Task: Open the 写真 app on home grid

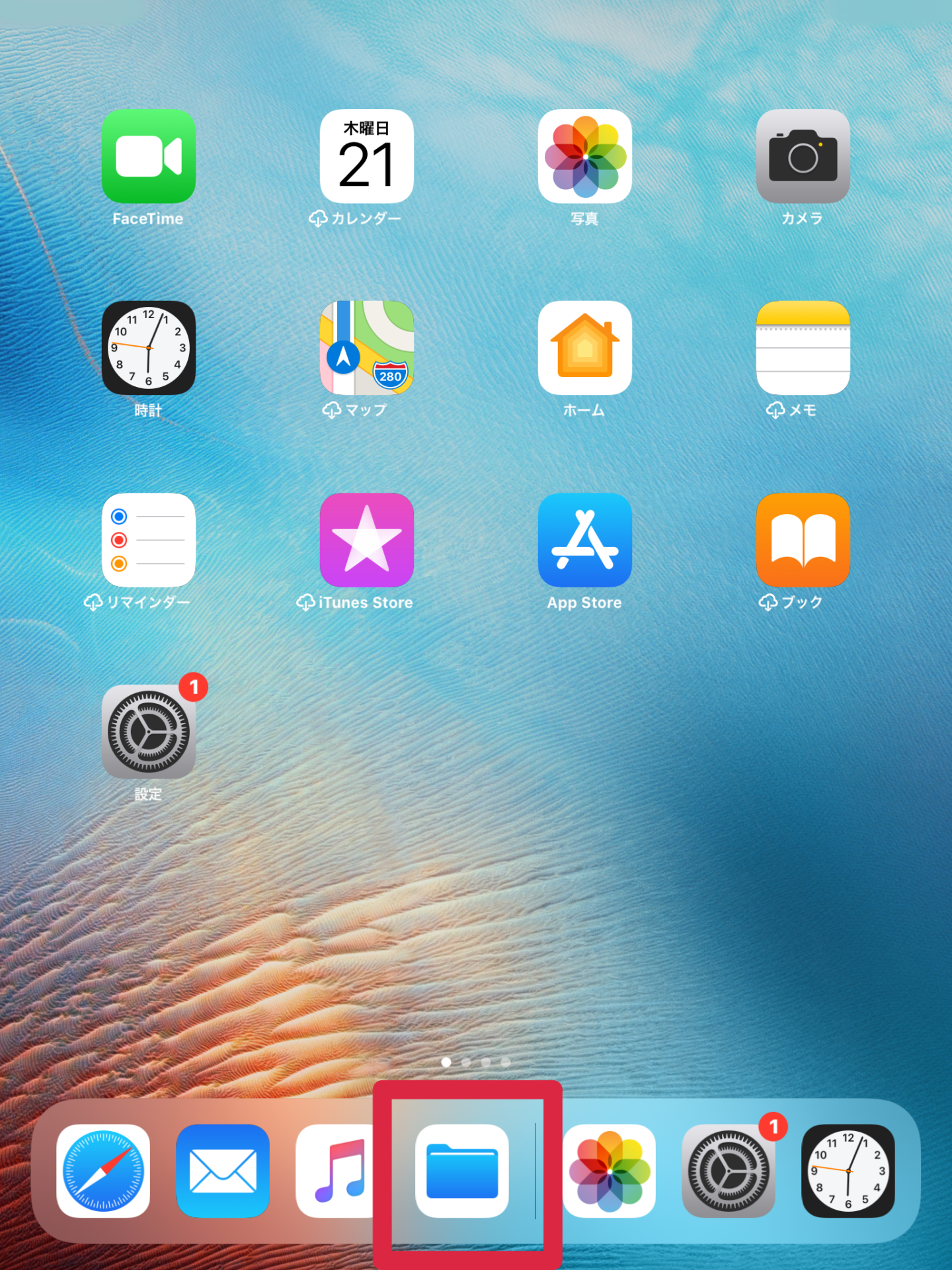Action: coord(584,157)
